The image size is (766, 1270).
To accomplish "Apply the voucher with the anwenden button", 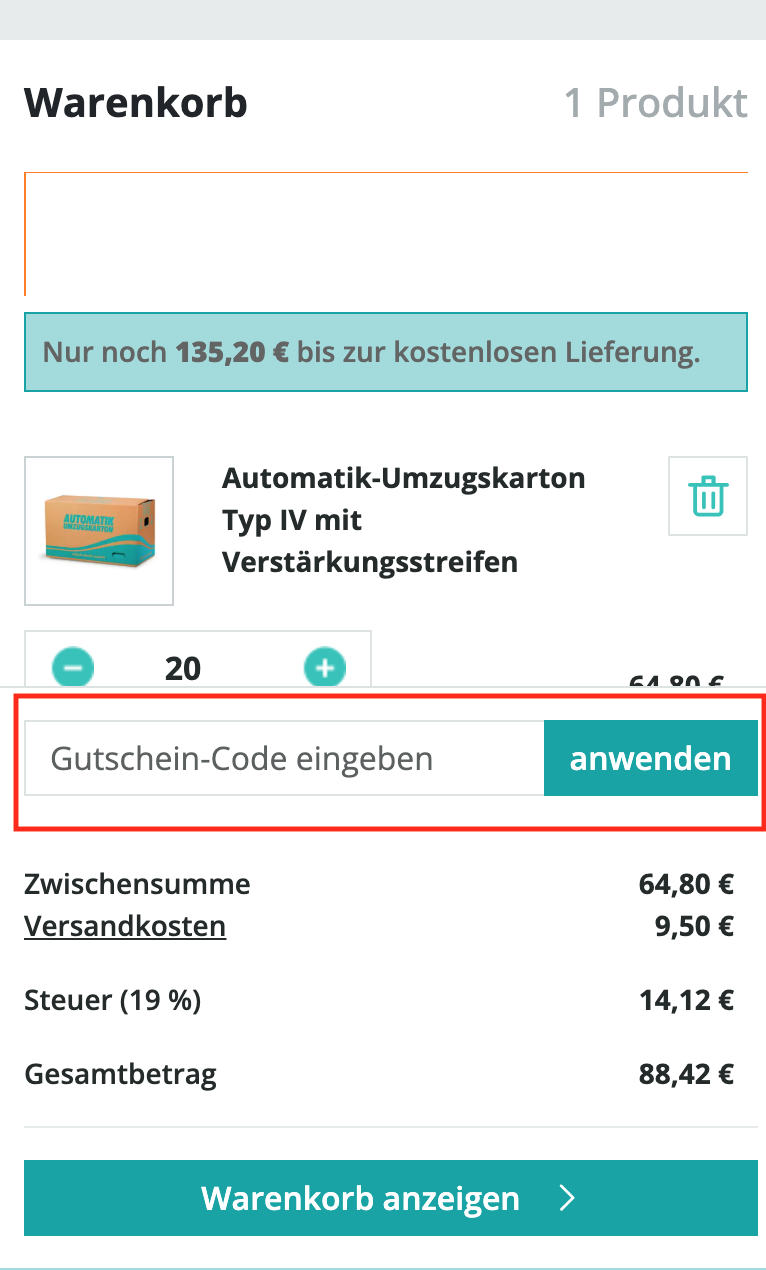I will (x=650, y=757).
